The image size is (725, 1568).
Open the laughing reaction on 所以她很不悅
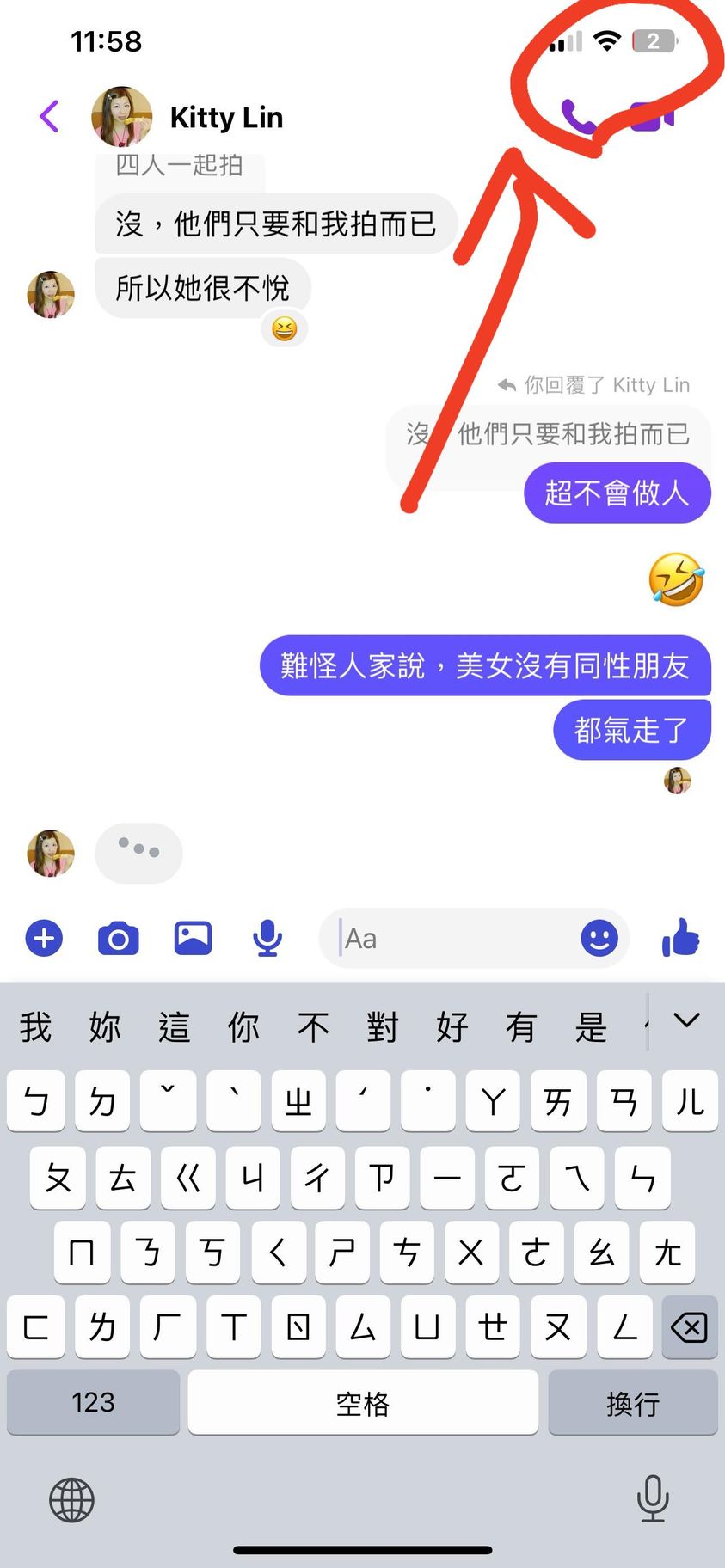[285, 328]
